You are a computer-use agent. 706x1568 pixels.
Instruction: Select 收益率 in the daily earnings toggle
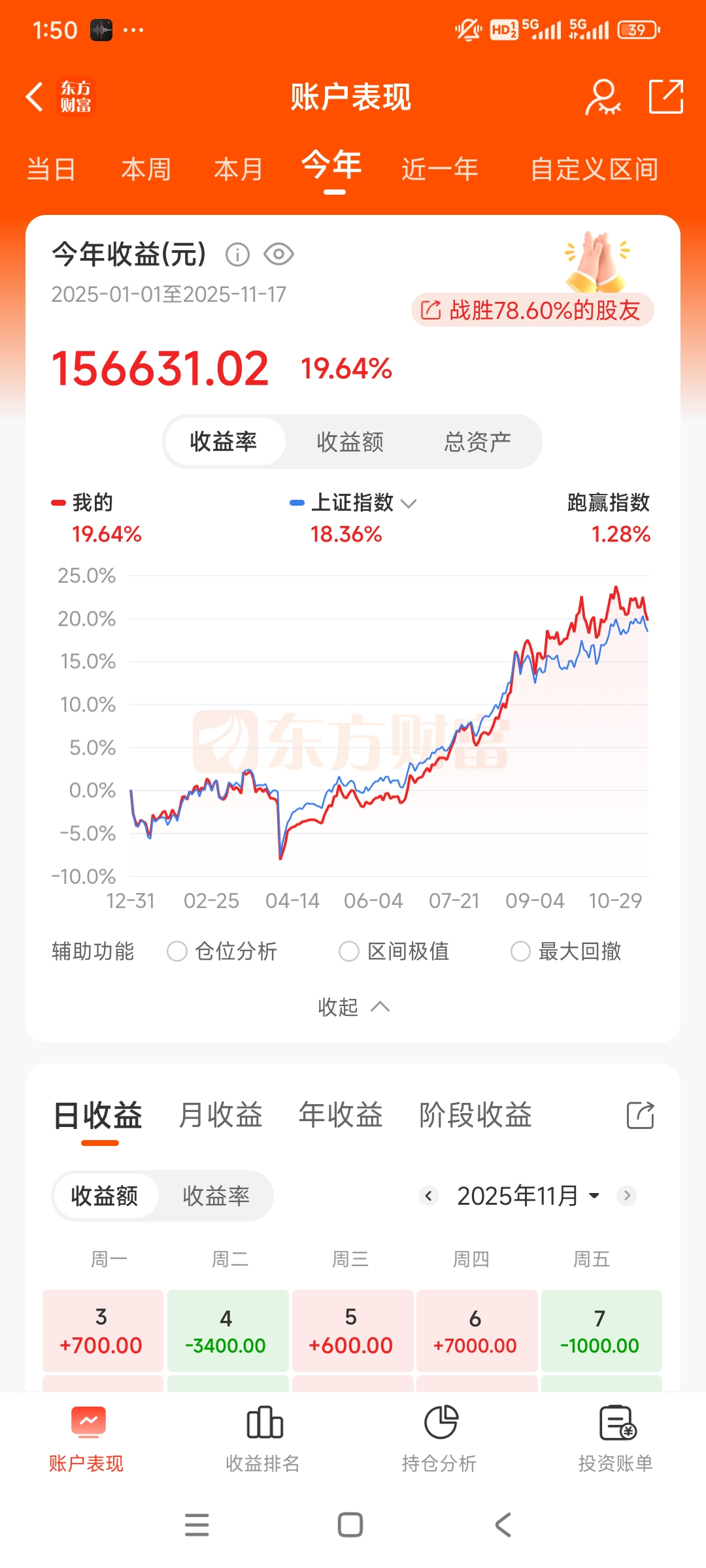[x=216, y=1196]
